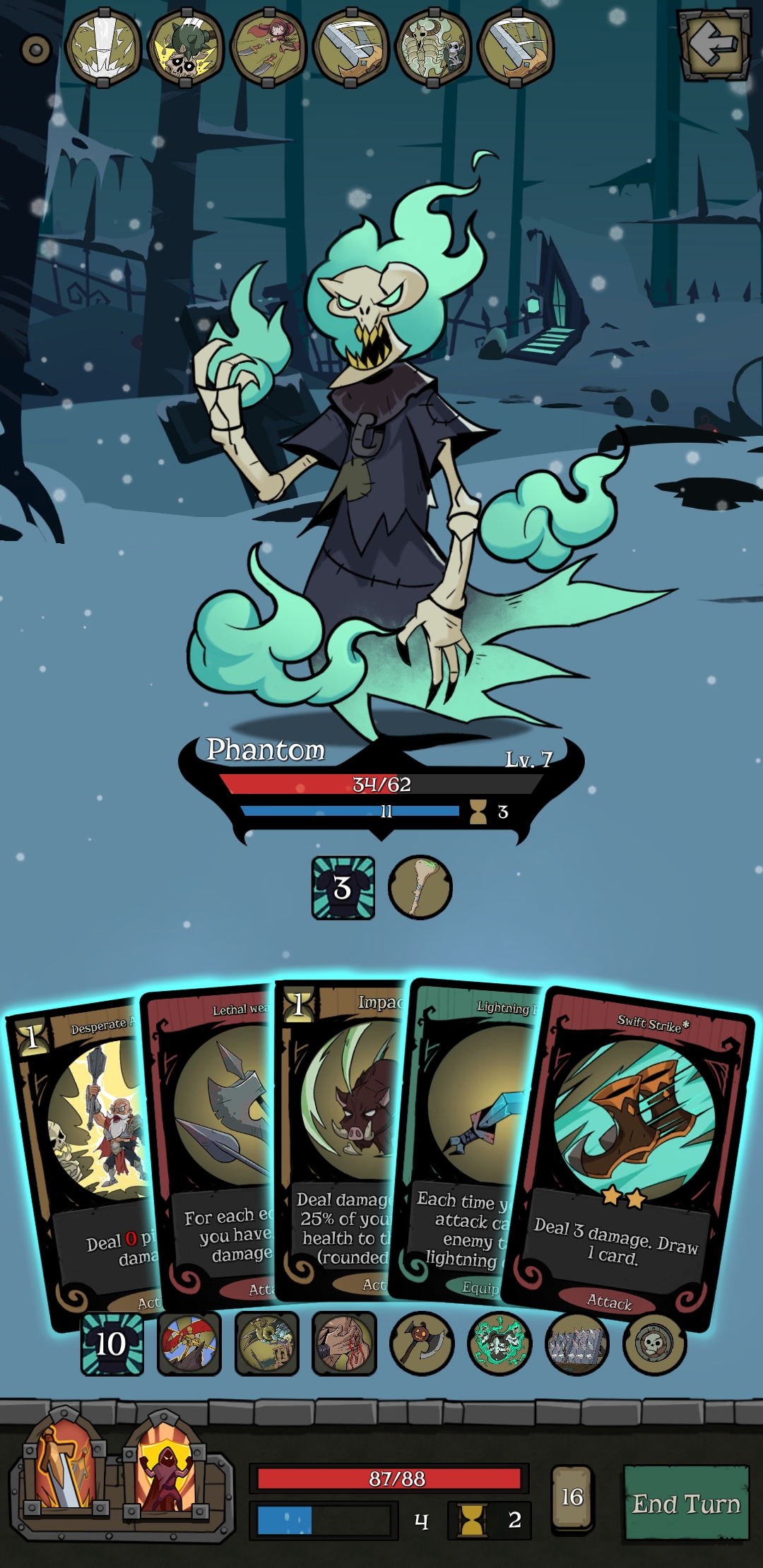The image size is (763, 1568).
Task: Inspect the Phantom's bone club status icon
Action: (x=420, y=887)
